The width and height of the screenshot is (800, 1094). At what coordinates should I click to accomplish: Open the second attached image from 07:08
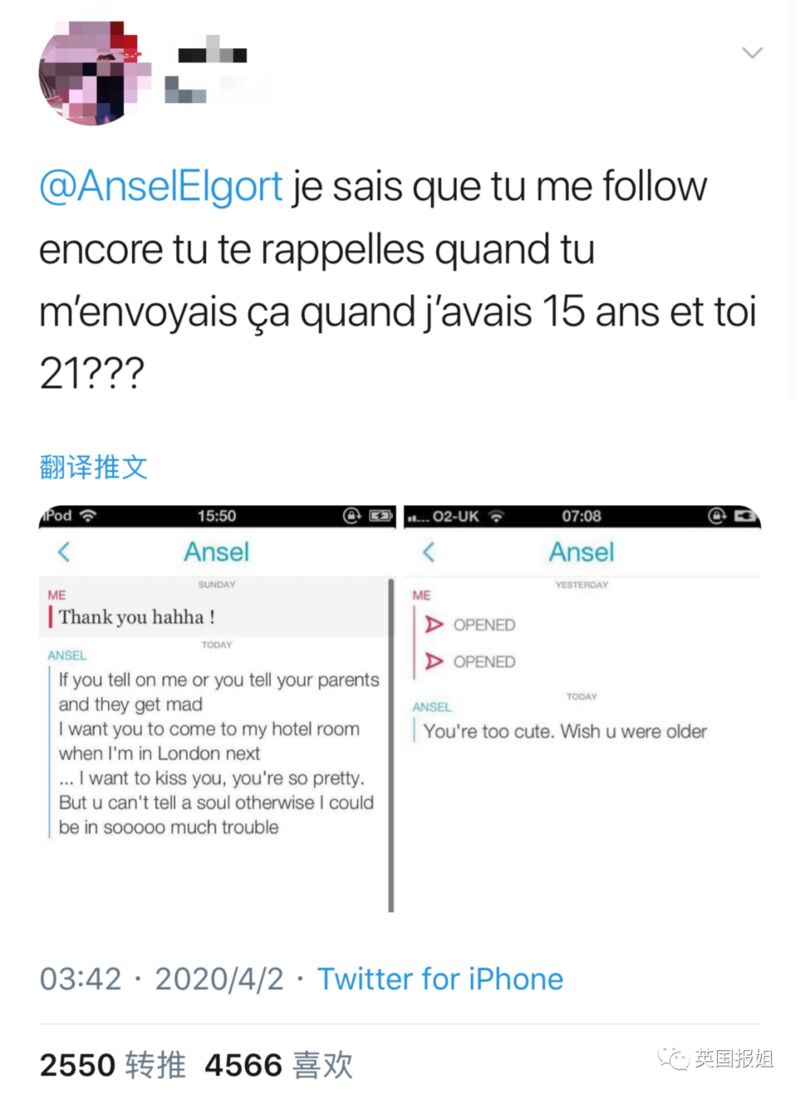coord(581,708)
